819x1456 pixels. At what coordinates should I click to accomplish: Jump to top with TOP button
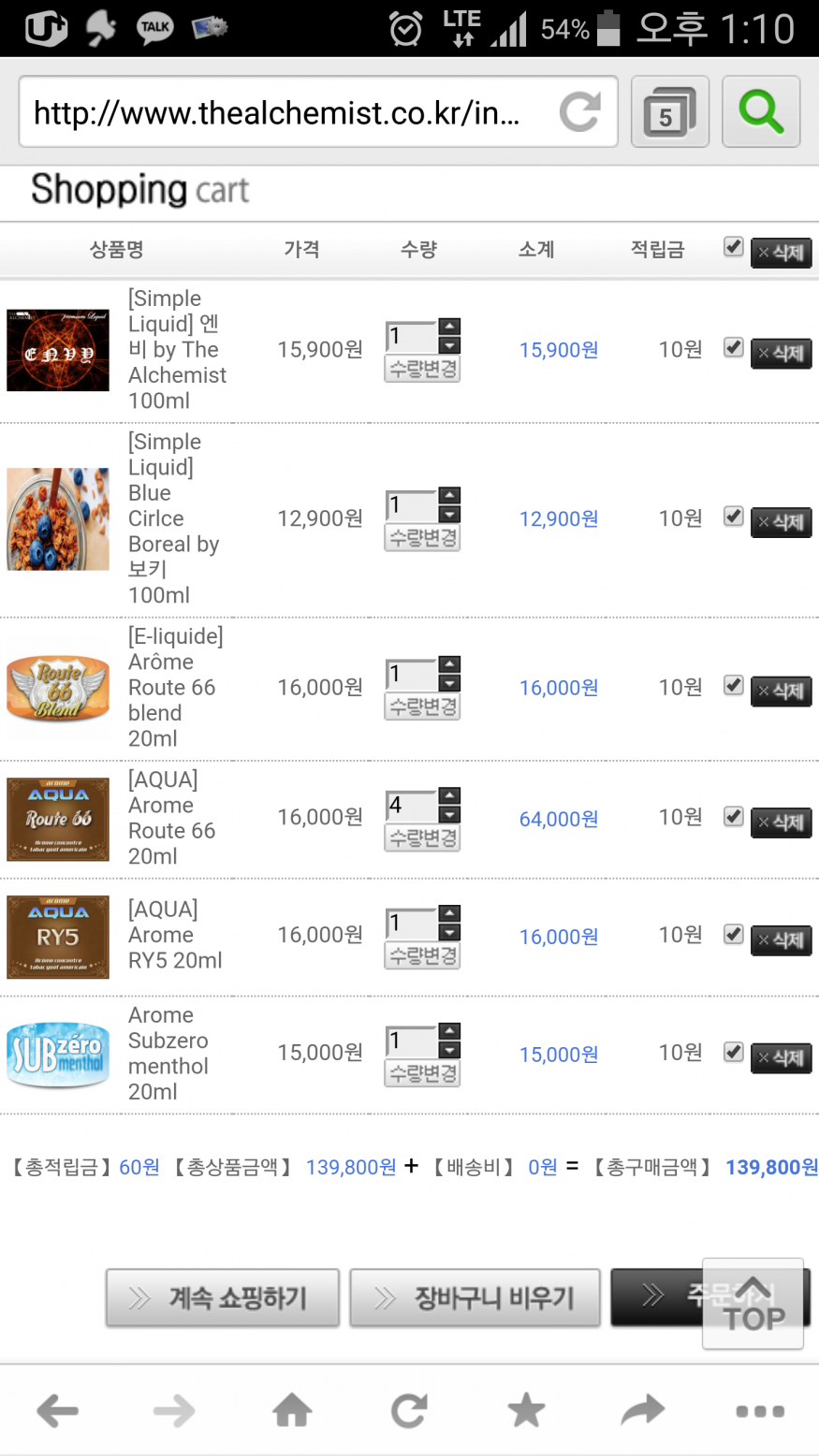(x=753, y=1305)
